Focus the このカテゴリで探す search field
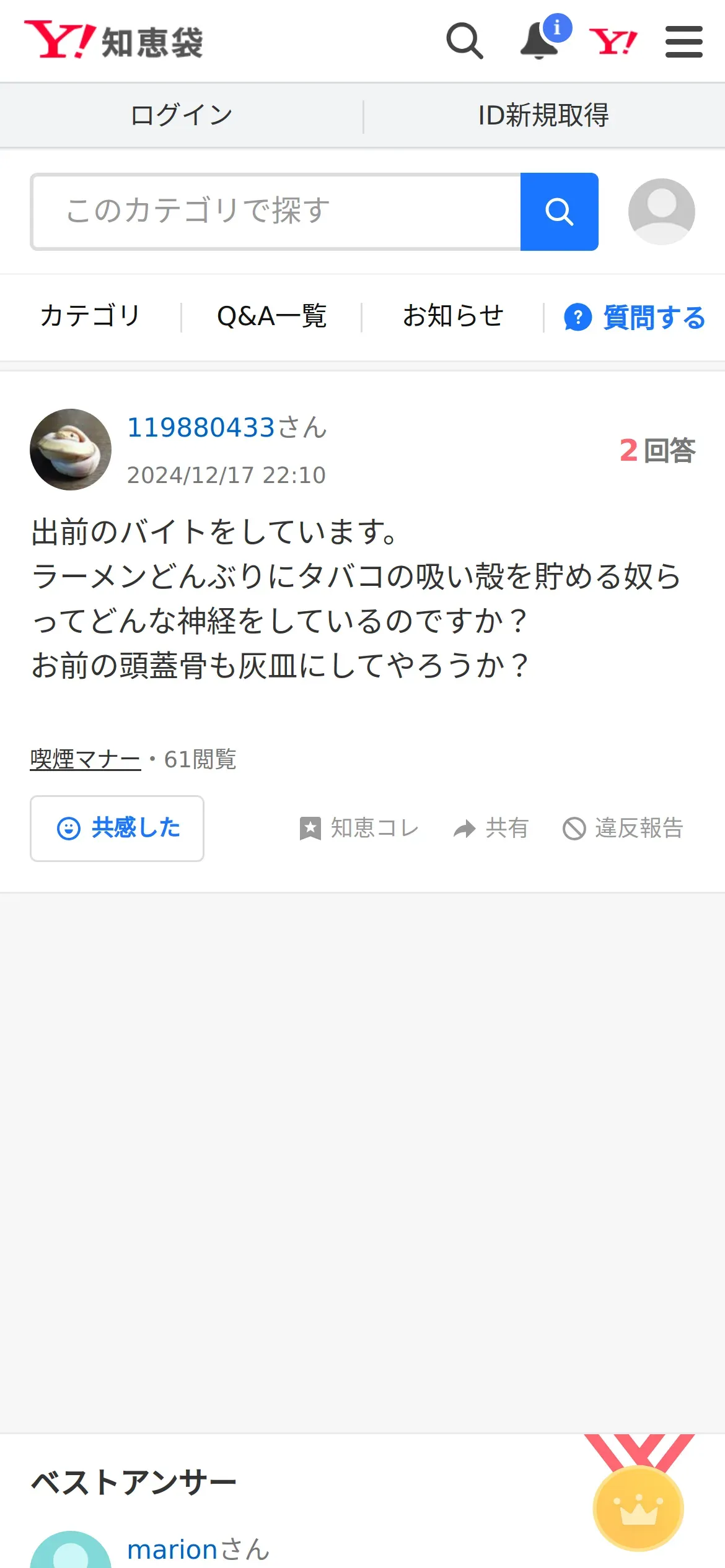Image resolution: width=725 pixels, height=1568 pixels. point(276,212)
